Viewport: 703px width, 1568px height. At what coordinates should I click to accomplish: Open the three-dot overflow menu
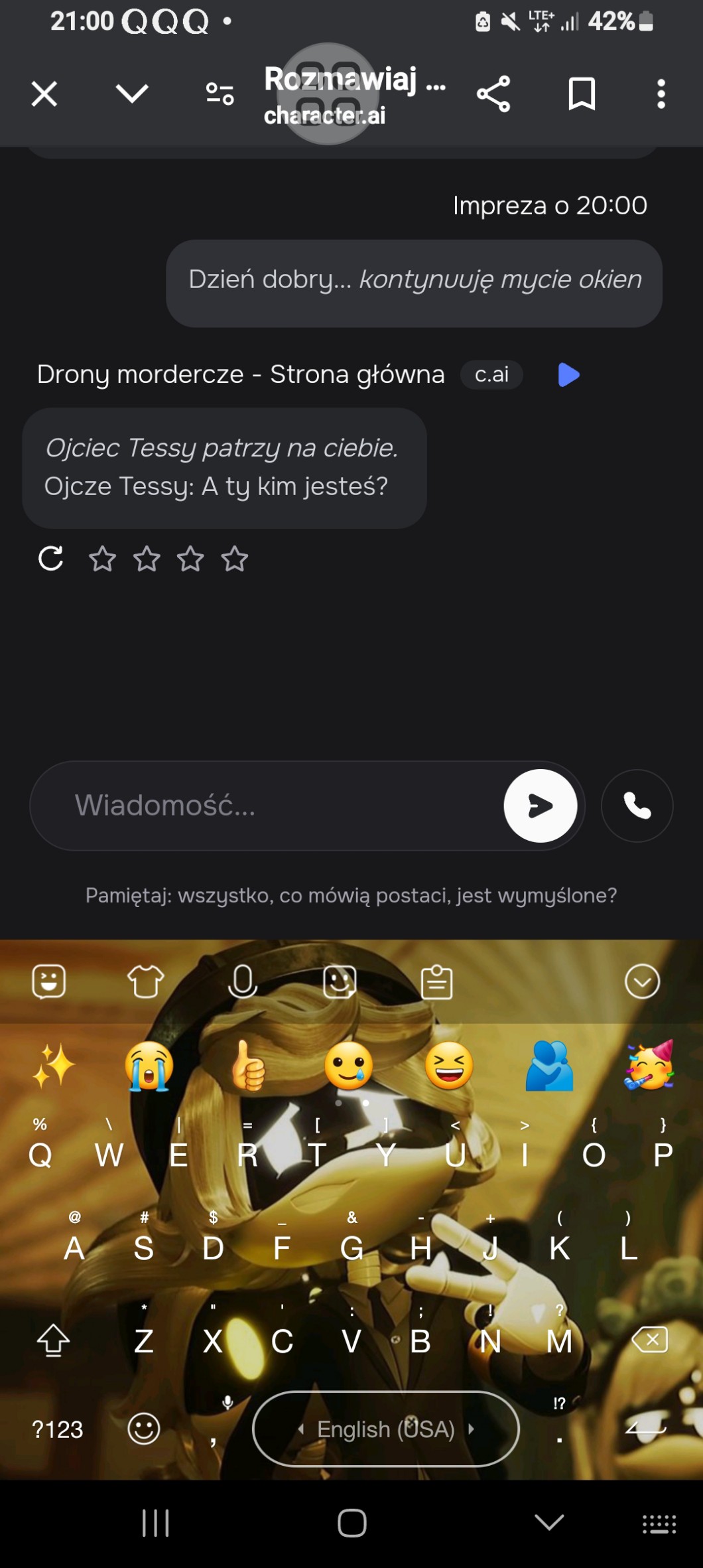pyautogui.click(x=661, y=94)
